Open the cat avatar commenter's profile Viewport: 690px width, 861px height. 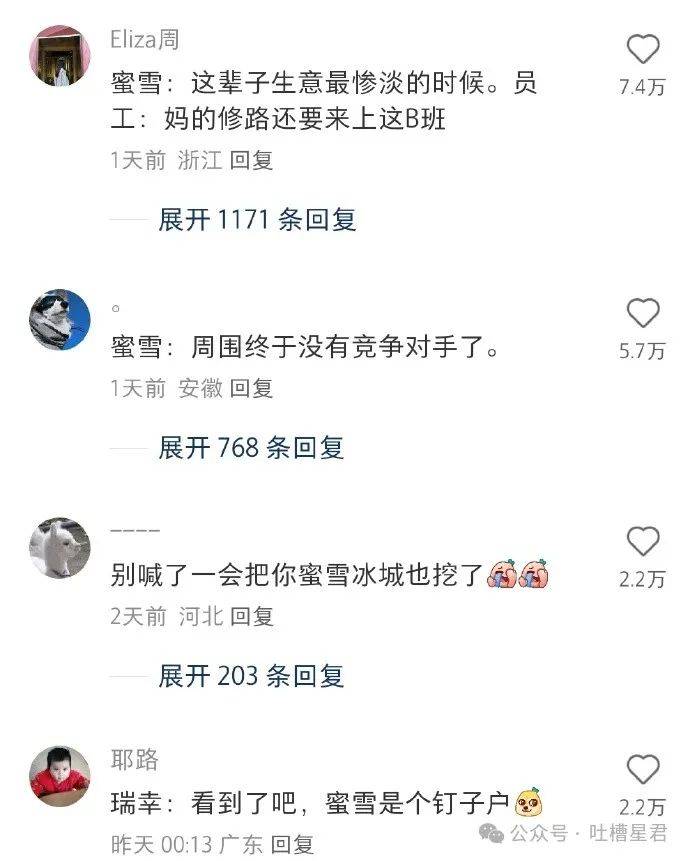(60, 320)
